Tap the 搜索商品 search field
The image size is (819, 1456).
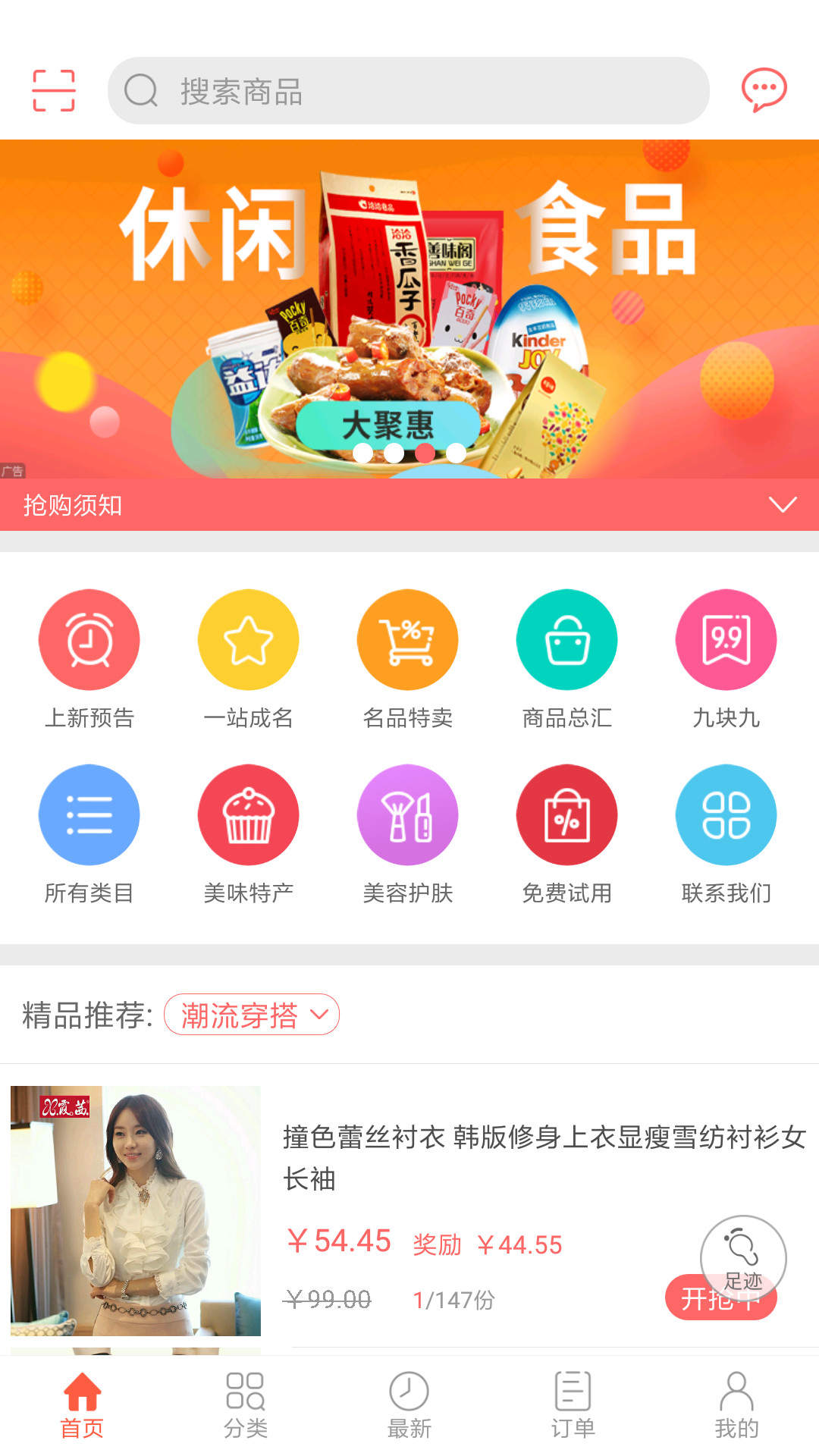point(408,91)
